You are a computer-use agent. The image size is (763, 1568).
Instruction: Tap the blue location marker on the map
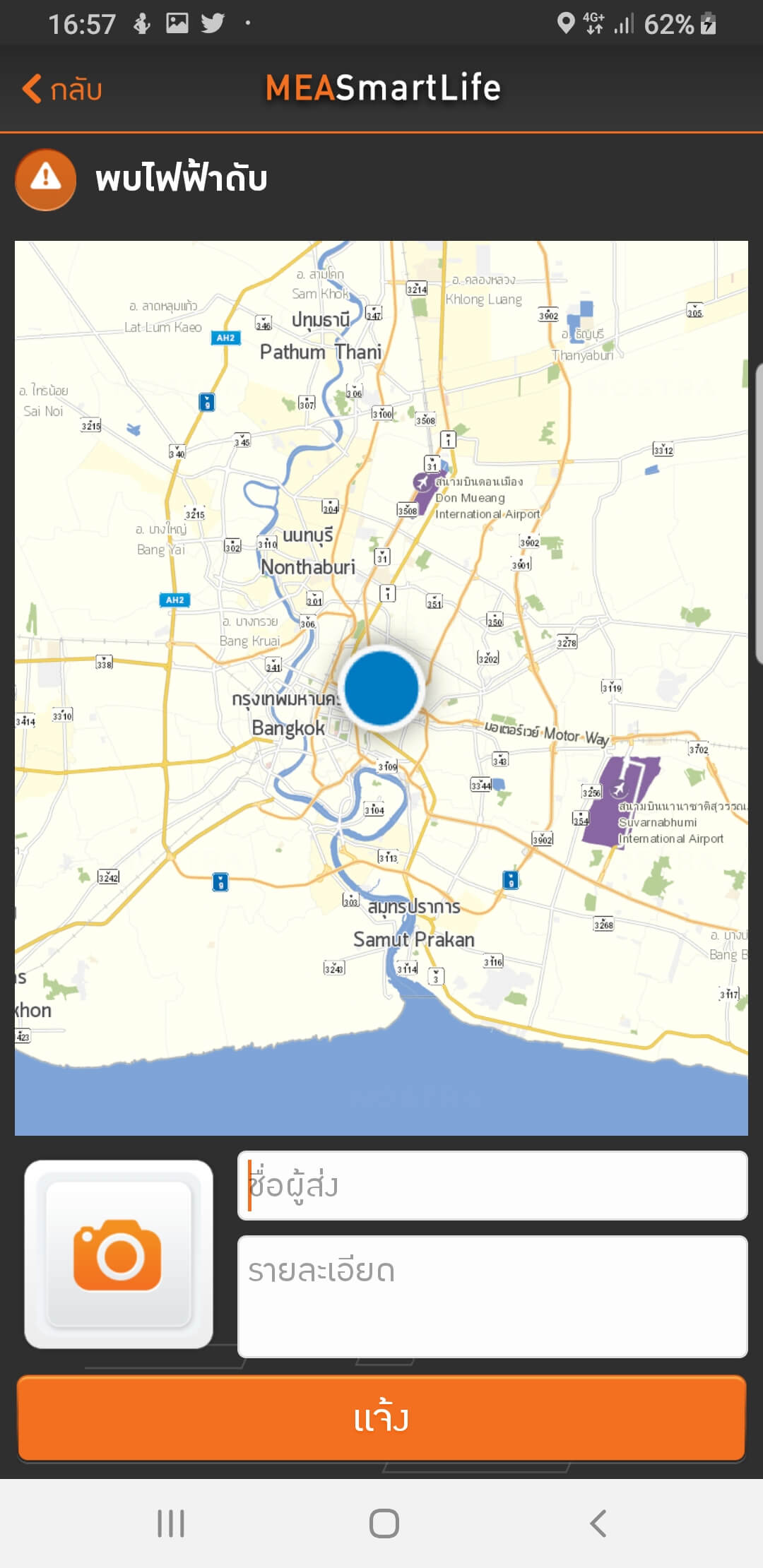pos(381,687)
